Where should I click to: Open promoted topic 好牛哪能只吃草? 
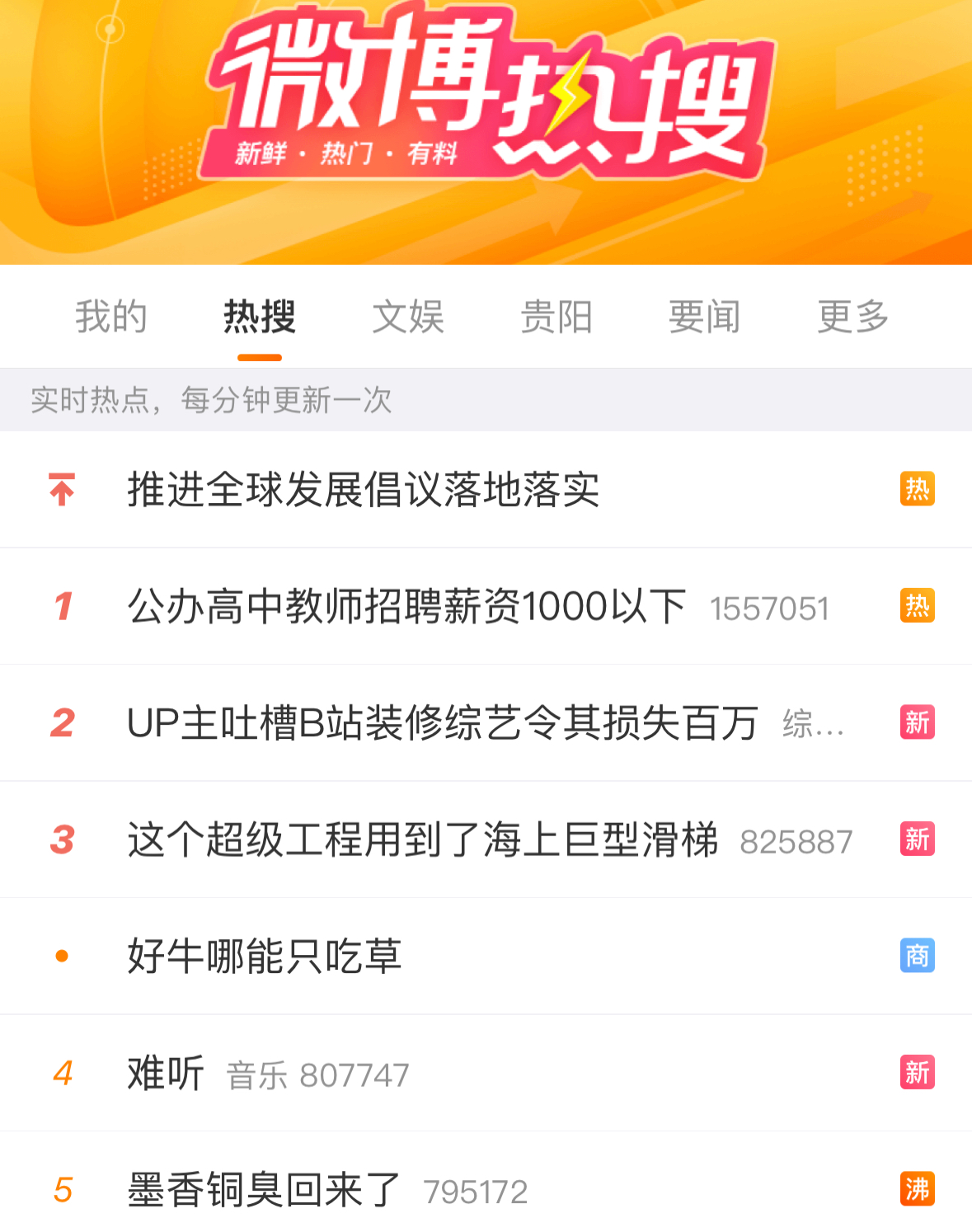(x=264, y=957)
